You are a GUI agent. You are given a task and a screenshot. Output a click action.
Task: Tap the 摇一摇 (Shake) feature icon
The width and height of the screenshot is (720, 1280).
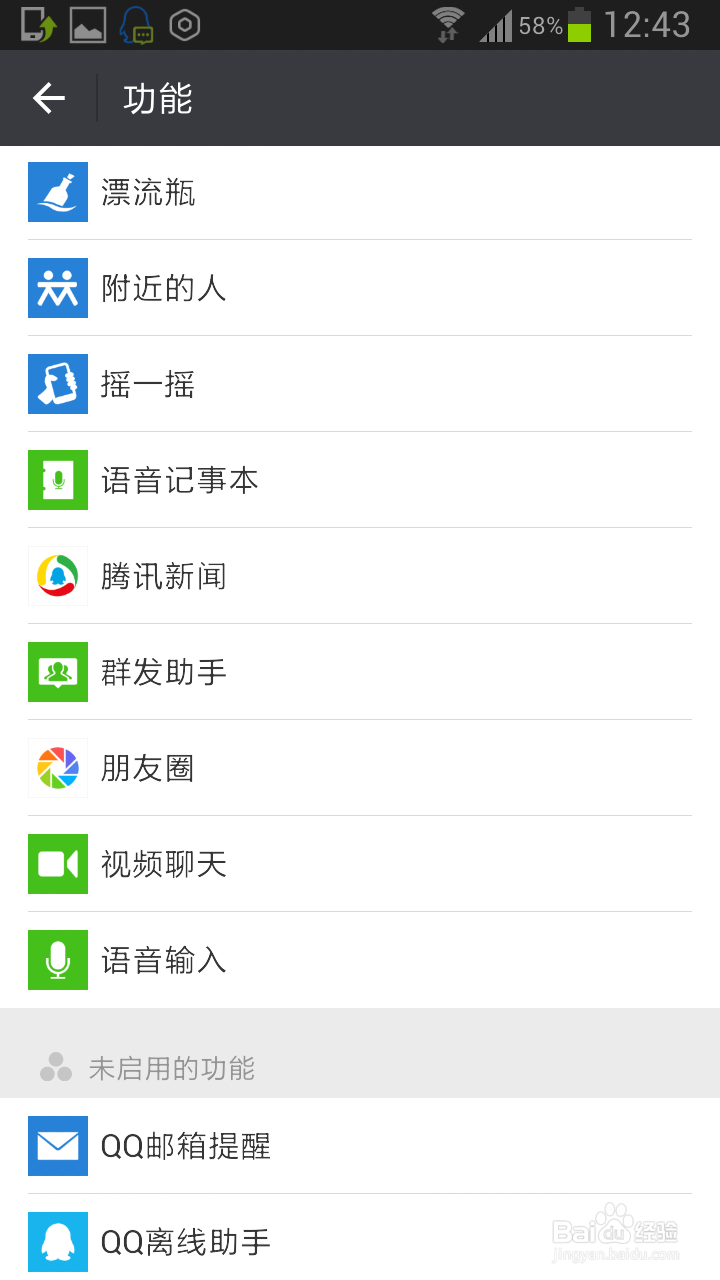[x=57, y=384]
